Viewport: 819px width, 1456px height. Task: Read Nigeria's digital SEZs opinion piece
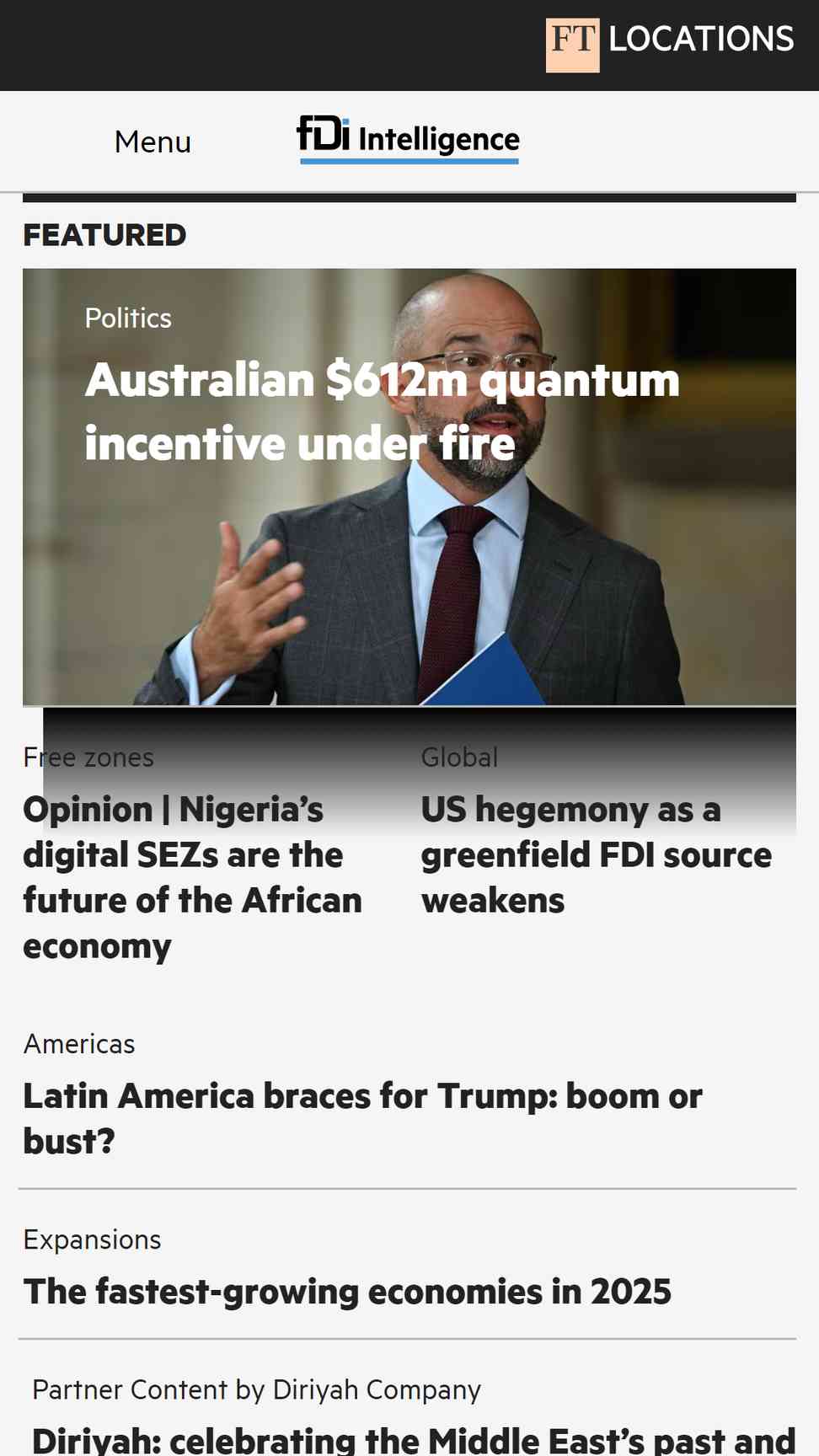[x=192, y=877]
